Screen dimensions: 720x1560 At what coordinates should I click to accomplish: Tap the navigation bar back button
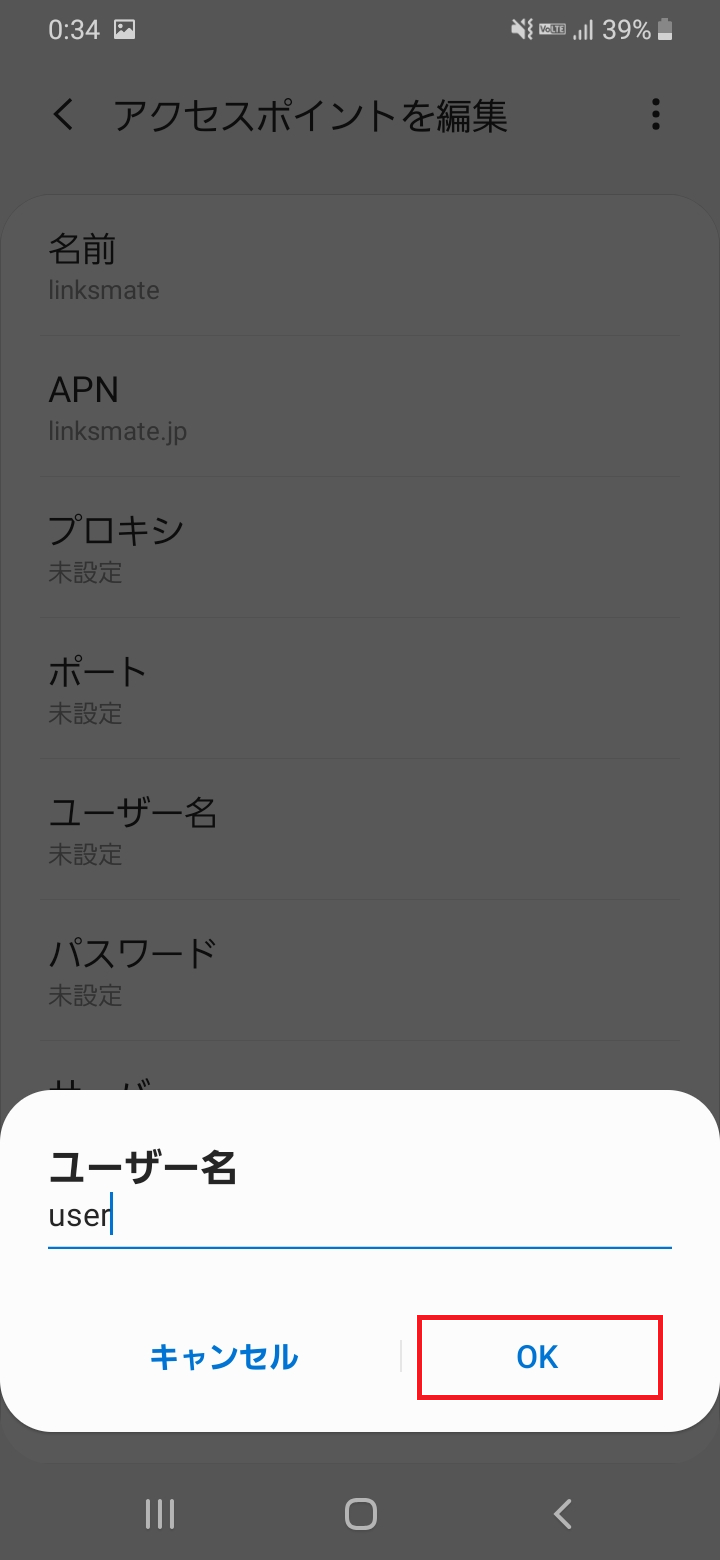click(561, 1513)
